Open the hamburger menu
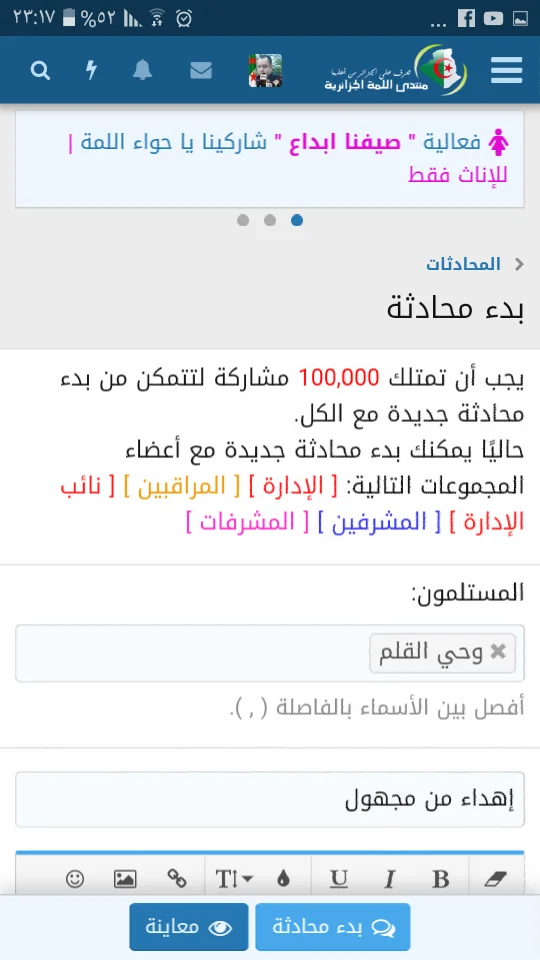This screenshot has width=540, height=960. click(x=506, y=70)
